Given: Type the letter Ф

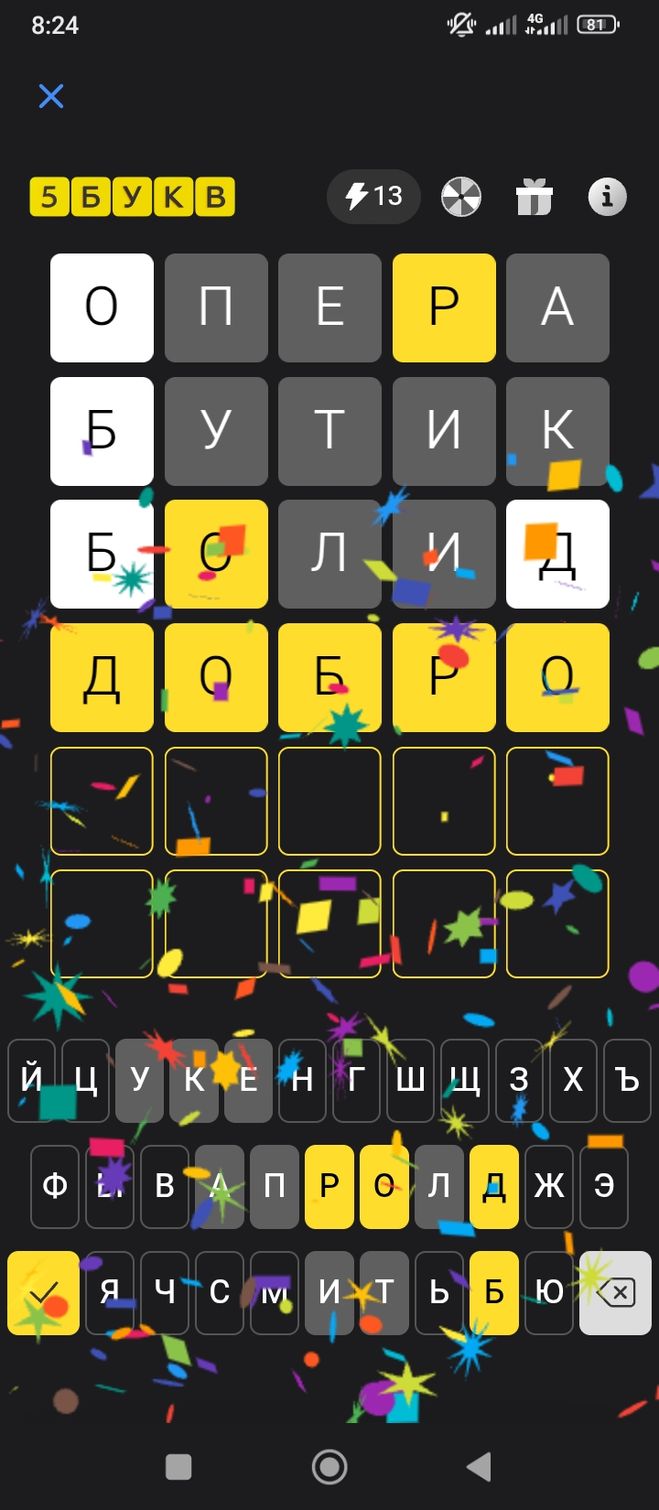Looking at the screenshot, I should click(x=55, y=1186).
